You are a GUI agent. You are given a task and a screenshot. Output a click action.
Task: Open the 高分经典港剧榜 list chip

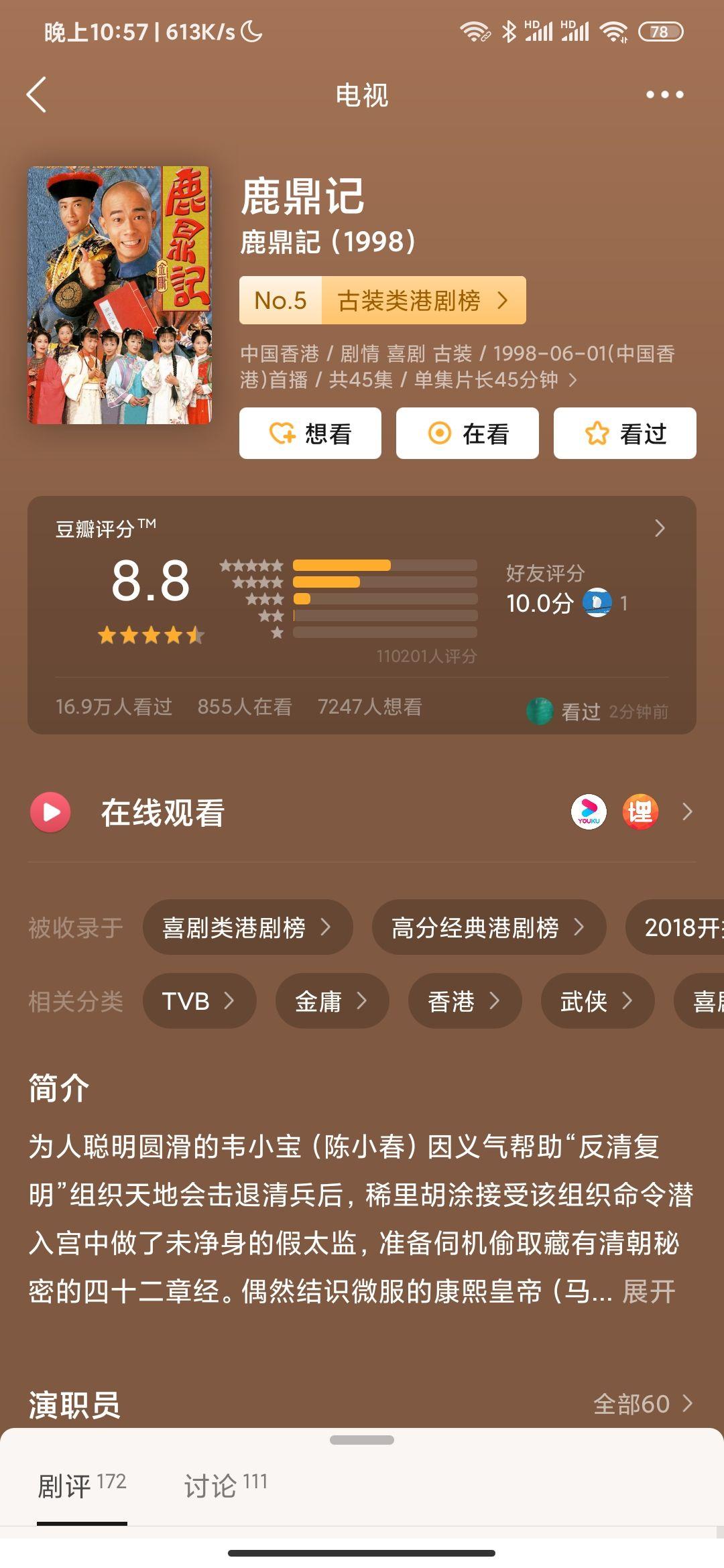(489, 927)
